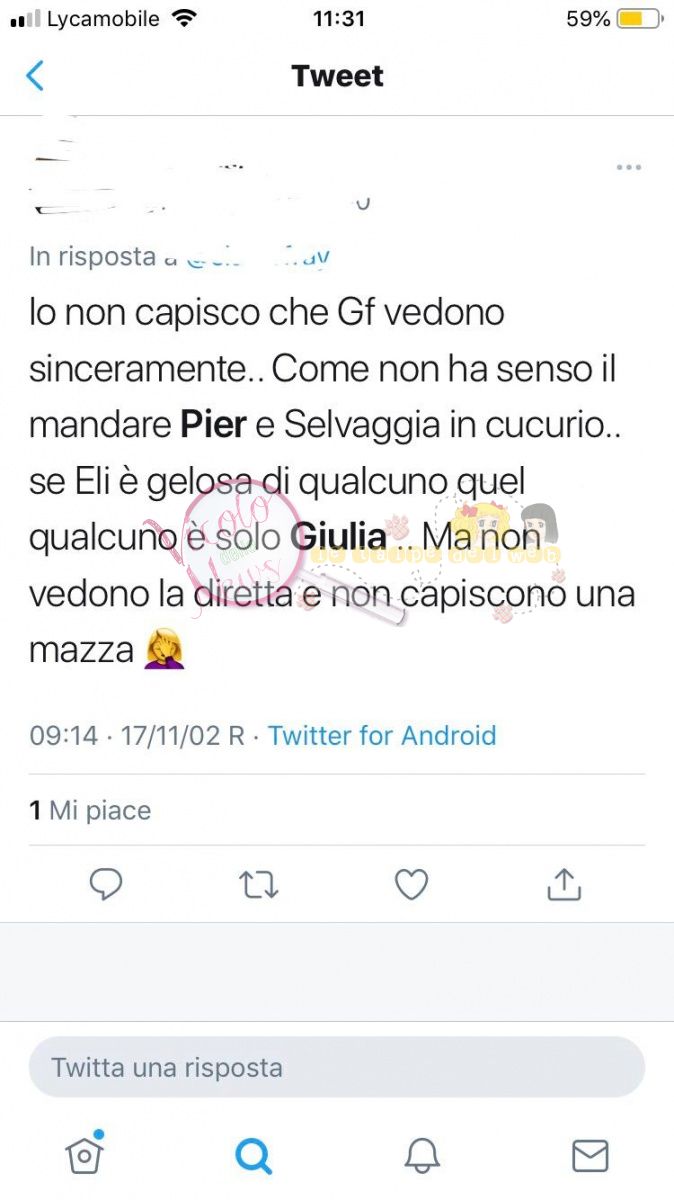Retweet this tweet

pyautogui.click(x=259, y=884)
